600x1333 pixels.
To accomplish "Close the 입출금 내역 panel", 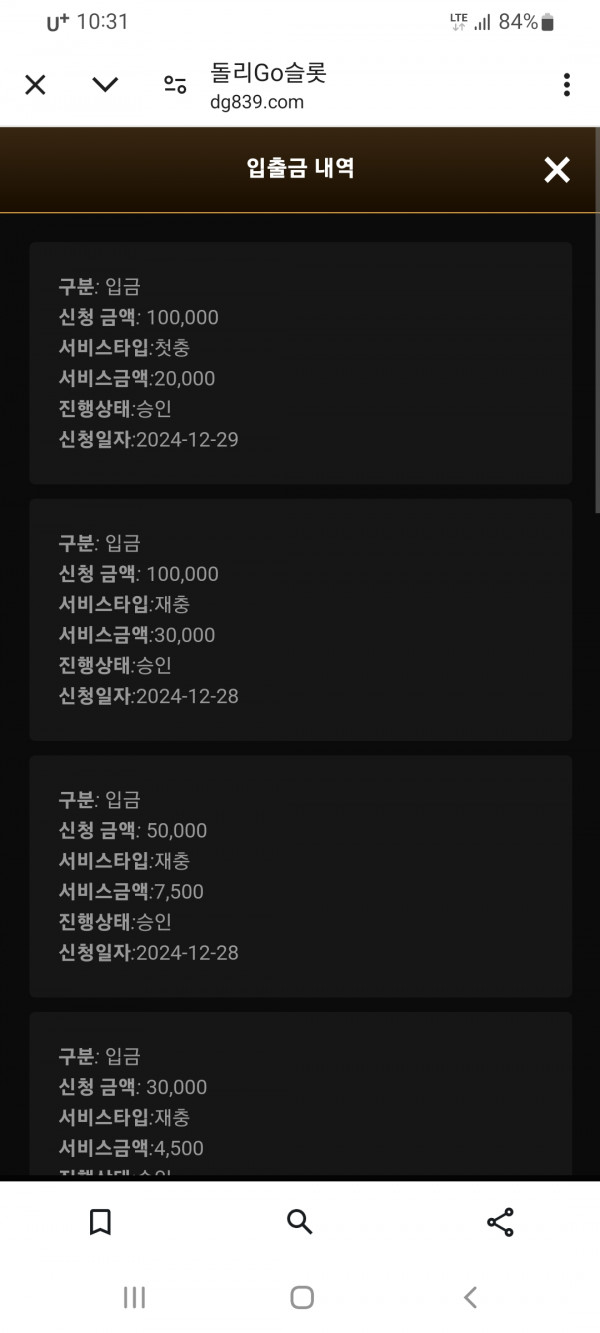I will [557, 170].
